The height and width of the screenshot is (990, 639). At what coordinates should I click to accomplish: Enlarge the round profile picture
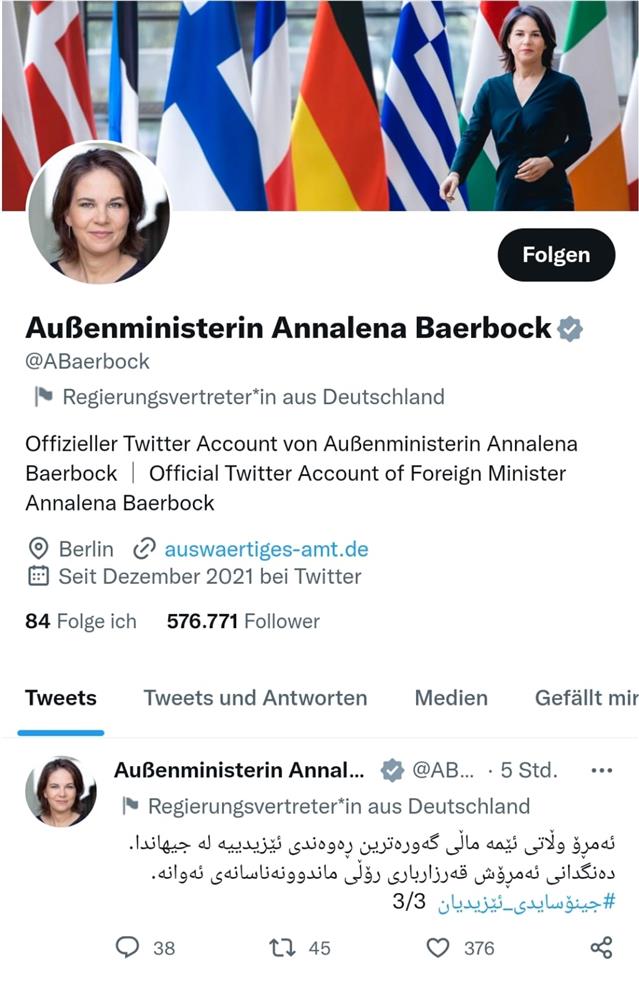tap(98, 213)
